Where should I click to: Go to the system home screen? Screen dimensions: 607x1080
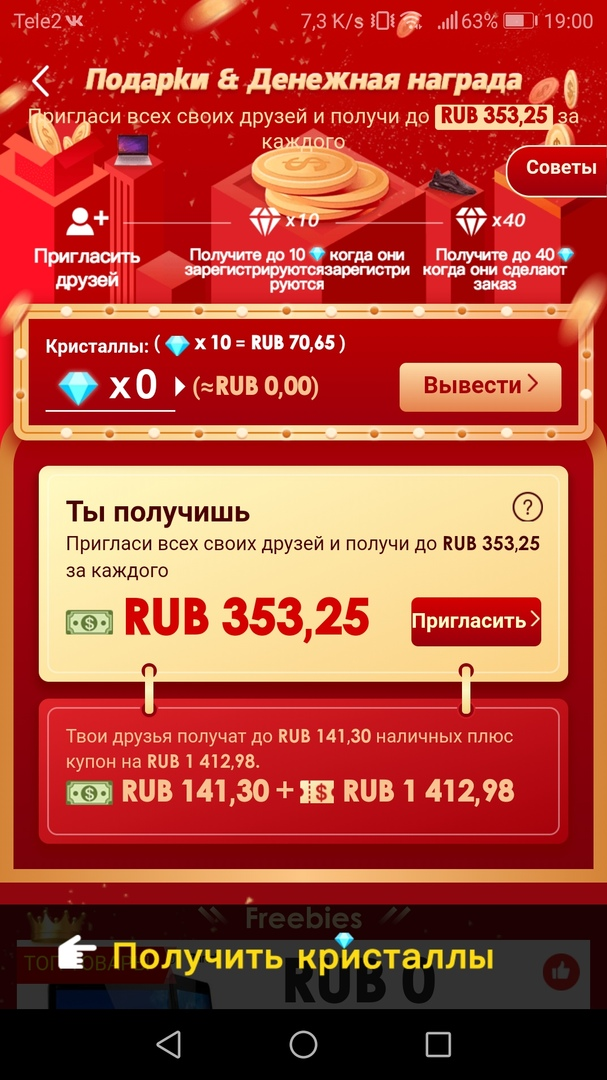pyautogui.click(x=303, y=1045)
